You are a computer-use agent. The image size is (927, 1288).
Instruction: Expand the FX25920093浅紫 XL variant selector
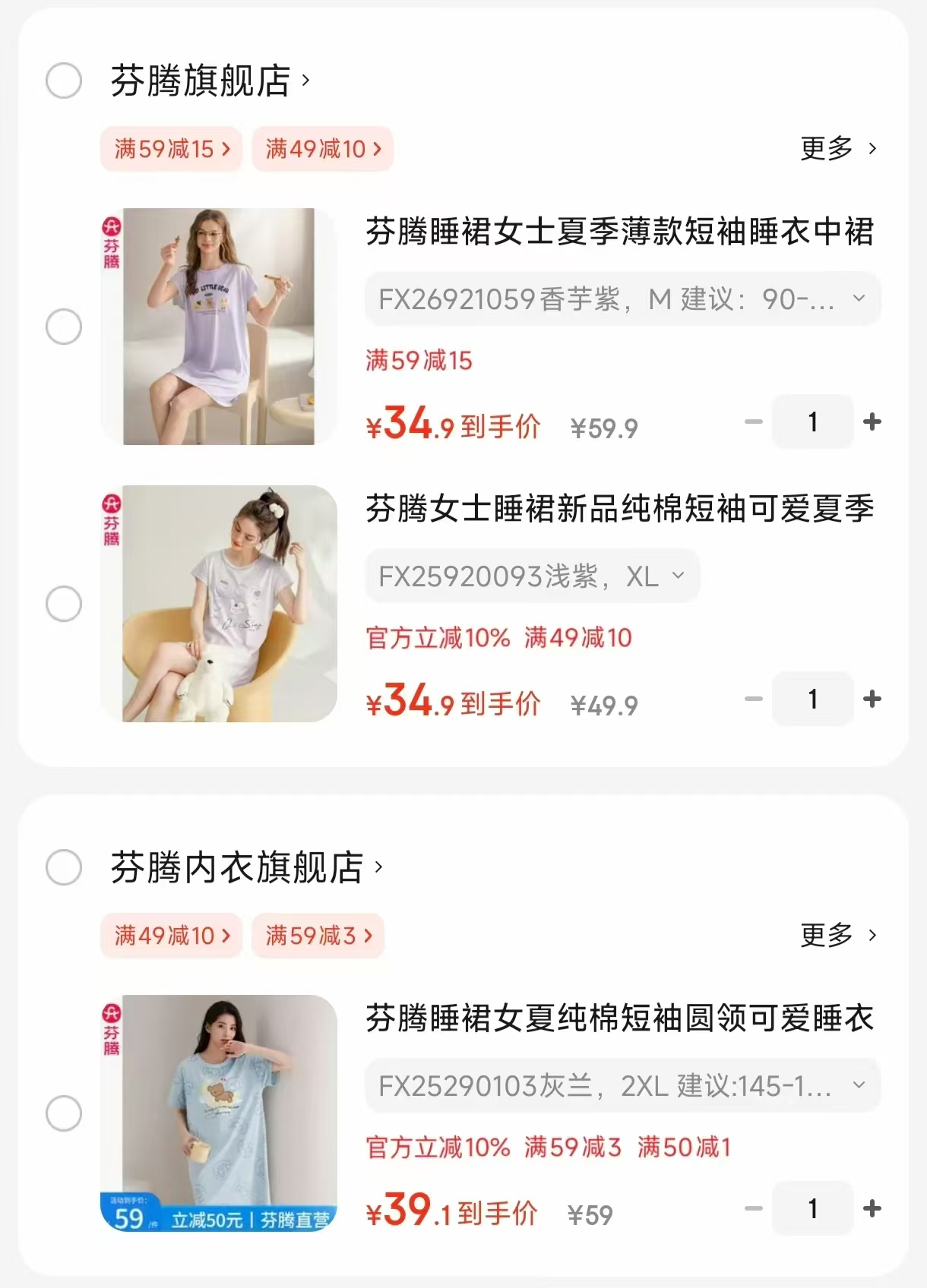(x=532, y=576)
